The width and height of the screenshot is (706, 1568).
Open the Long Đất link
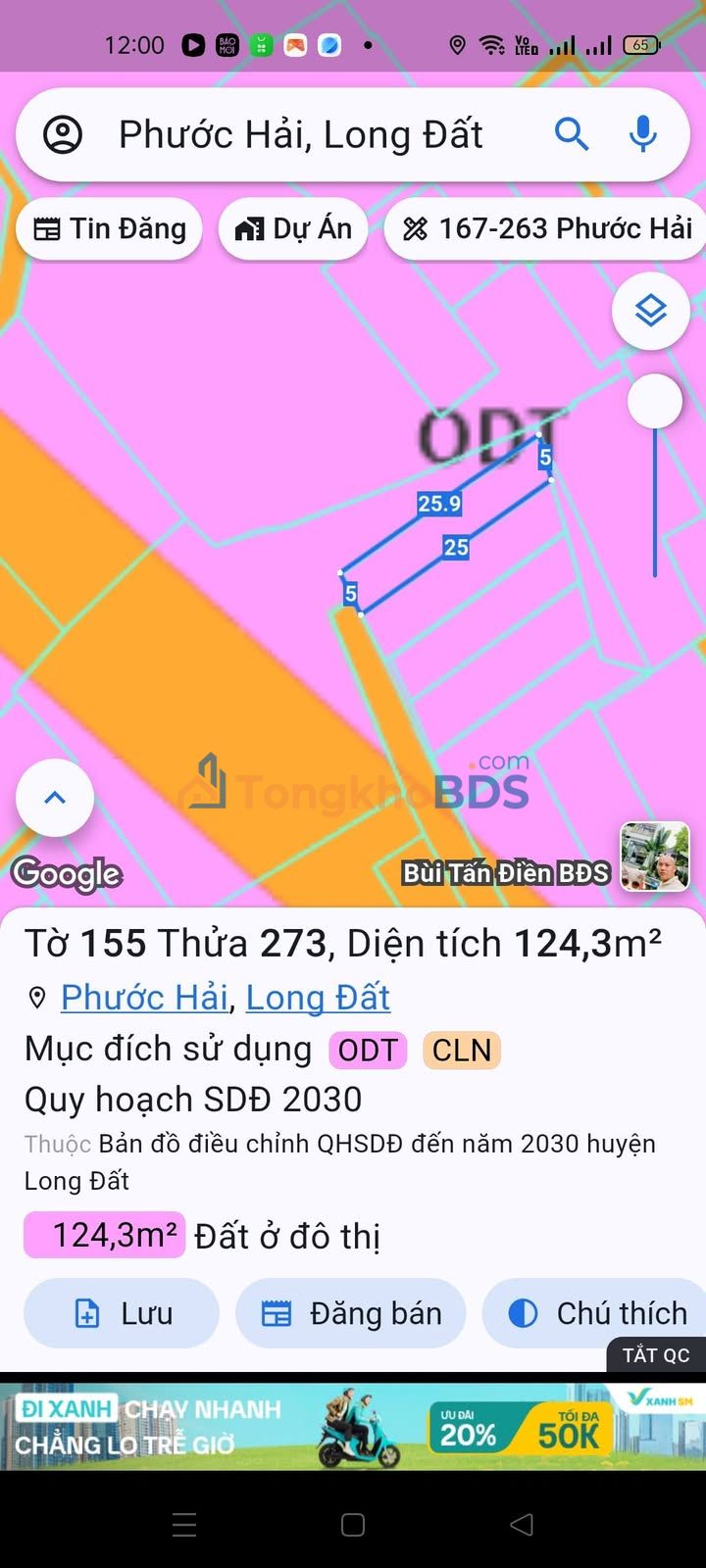(318, 998)
